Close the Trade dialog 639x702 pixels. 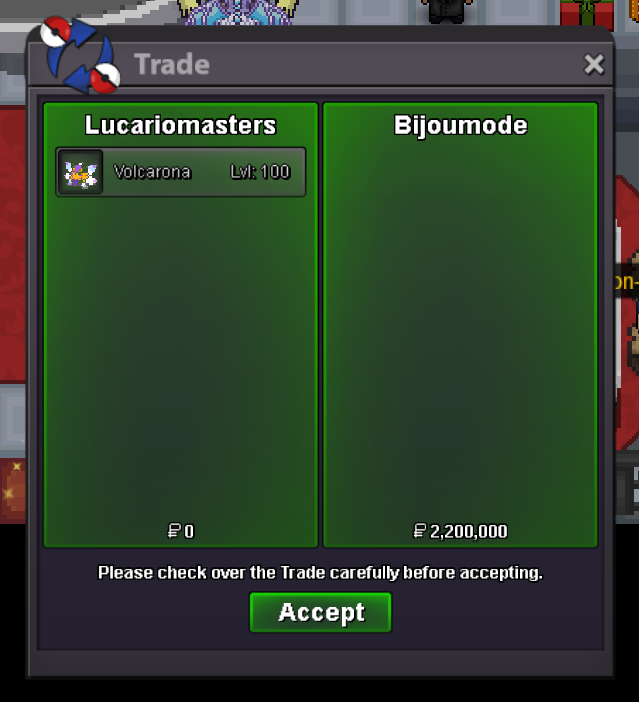click(x=594, y=65)
